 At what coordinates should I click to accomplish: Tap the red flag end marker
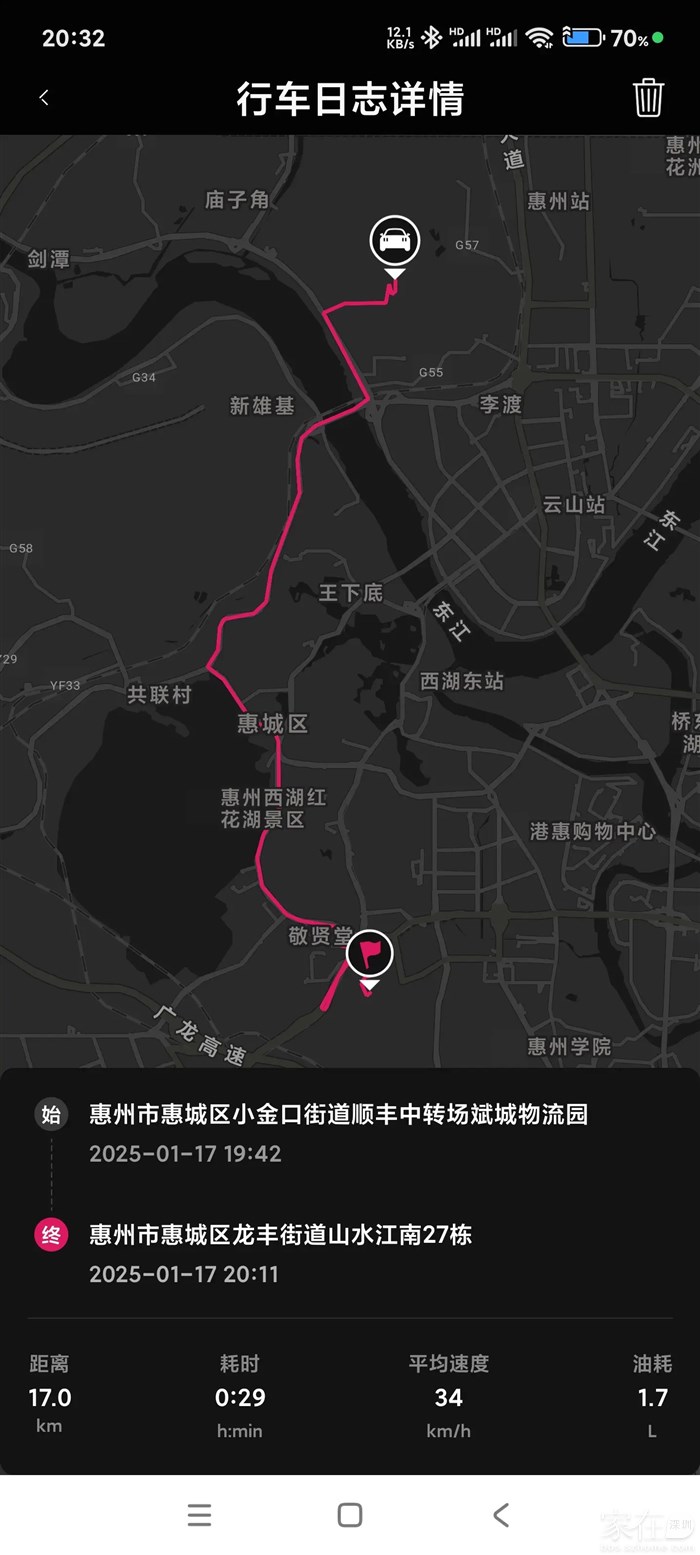[x=370, y=954]
